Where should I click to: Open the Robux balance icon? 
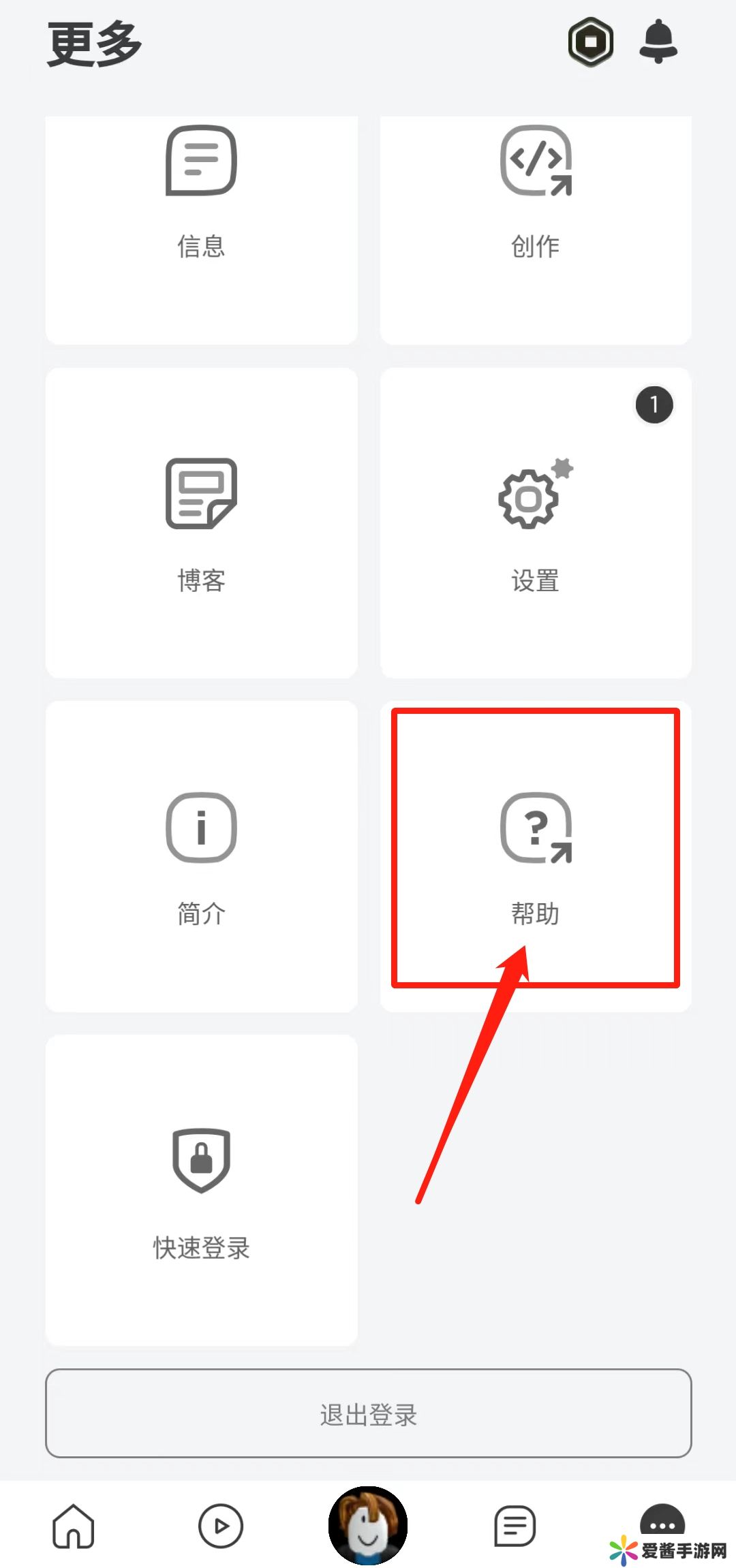pyautogui.click(x=591, y=42)
